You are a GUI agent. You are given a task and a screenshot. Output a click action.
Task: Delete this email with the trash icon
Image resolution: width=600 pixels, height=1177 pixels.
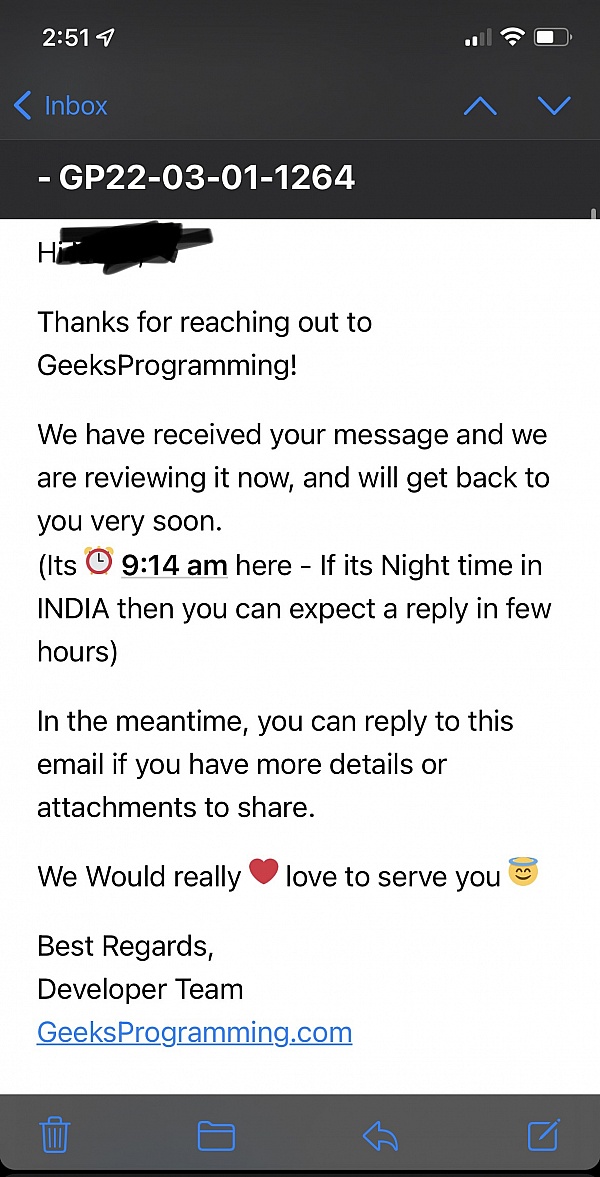pyautogui.click(x=54, y=1134)
